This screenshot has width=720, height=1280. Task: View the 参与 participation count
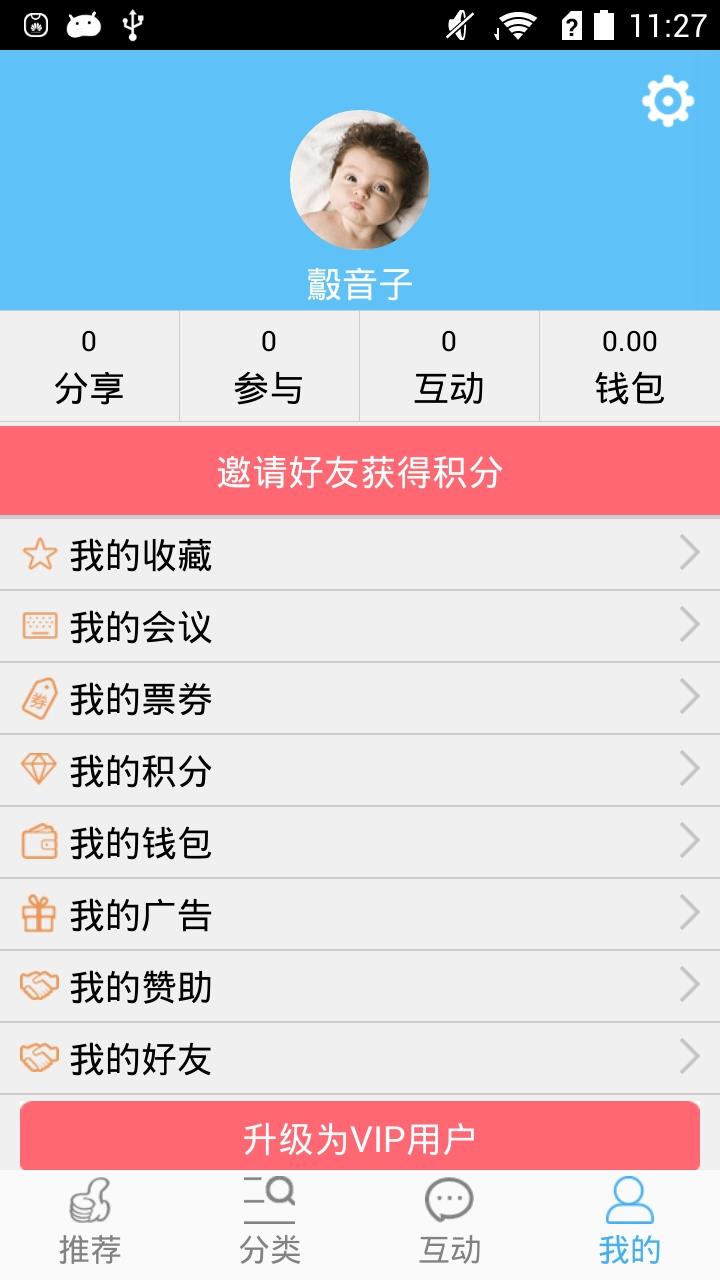(x=269, y=367)
